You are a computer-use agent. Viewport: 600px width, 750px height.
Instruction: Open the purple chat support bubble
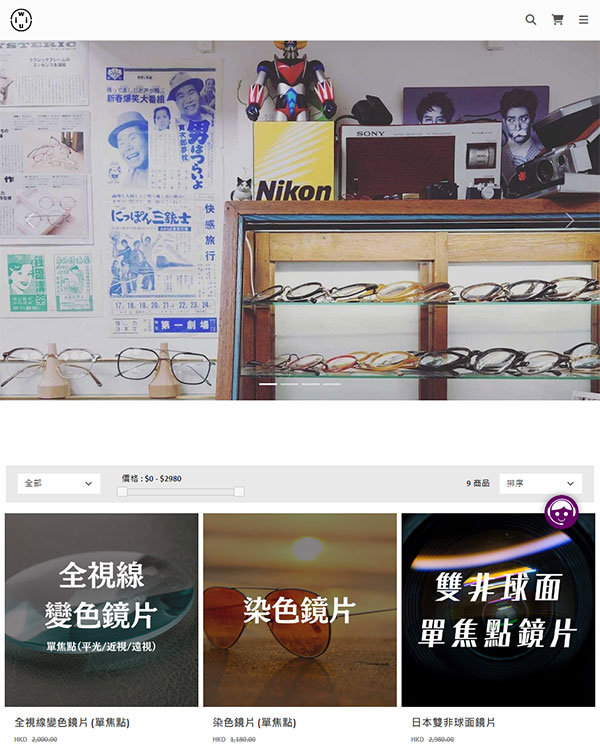[562, 512]
